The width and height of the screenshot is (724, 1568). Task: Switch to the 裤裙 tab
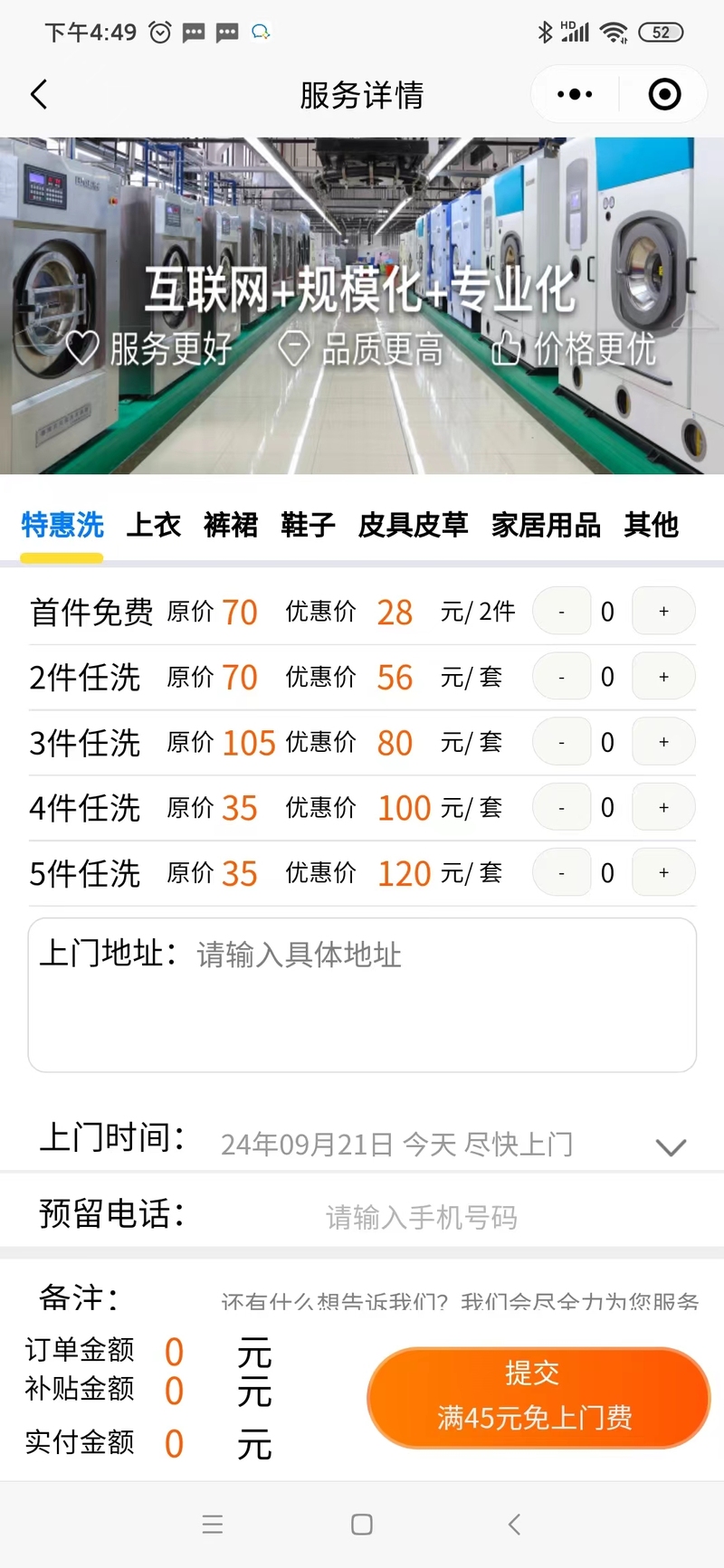(230, 525)
